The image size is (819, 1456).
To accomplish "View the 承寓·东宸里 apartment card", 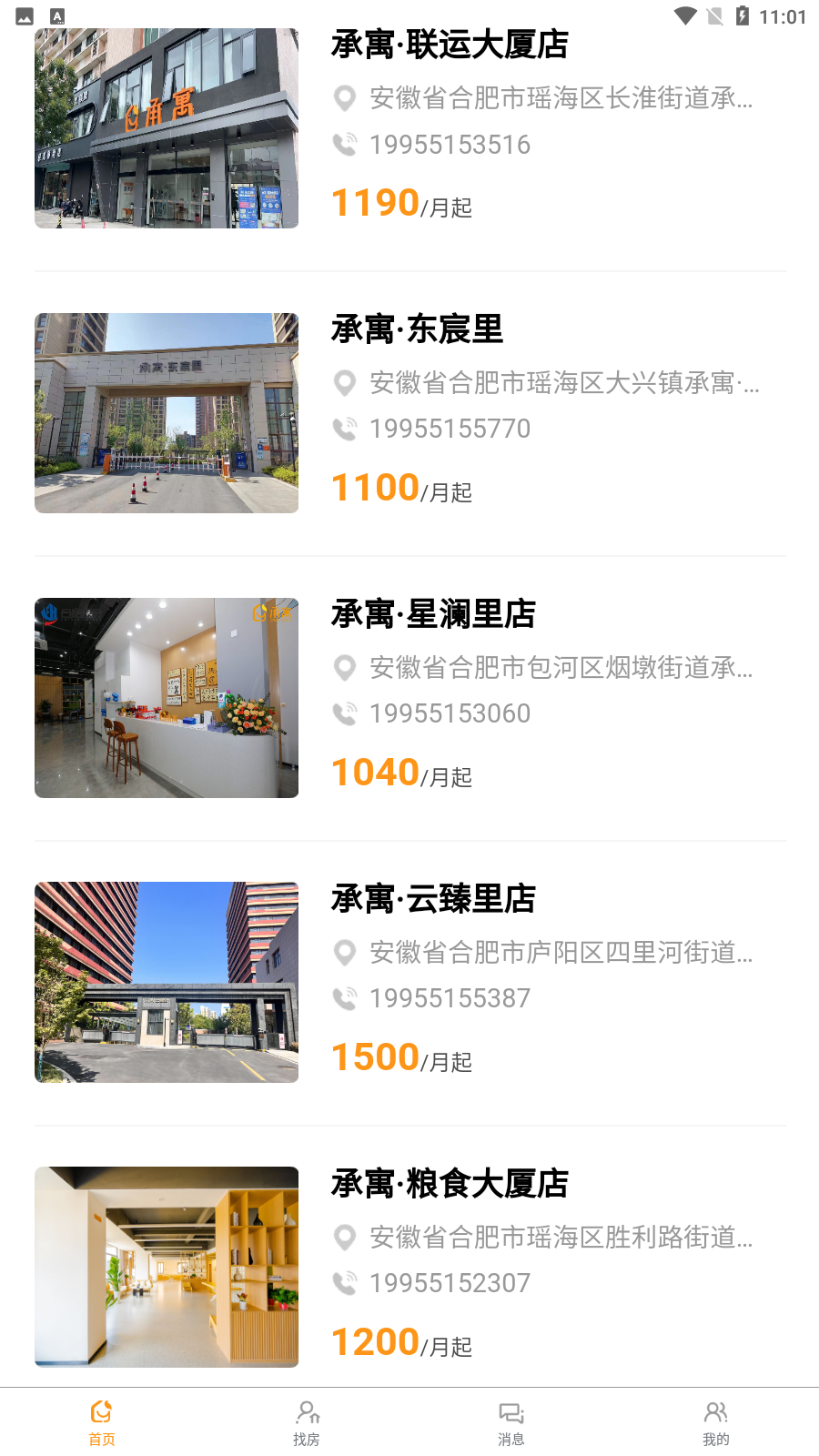I will [x=417, y=329].
